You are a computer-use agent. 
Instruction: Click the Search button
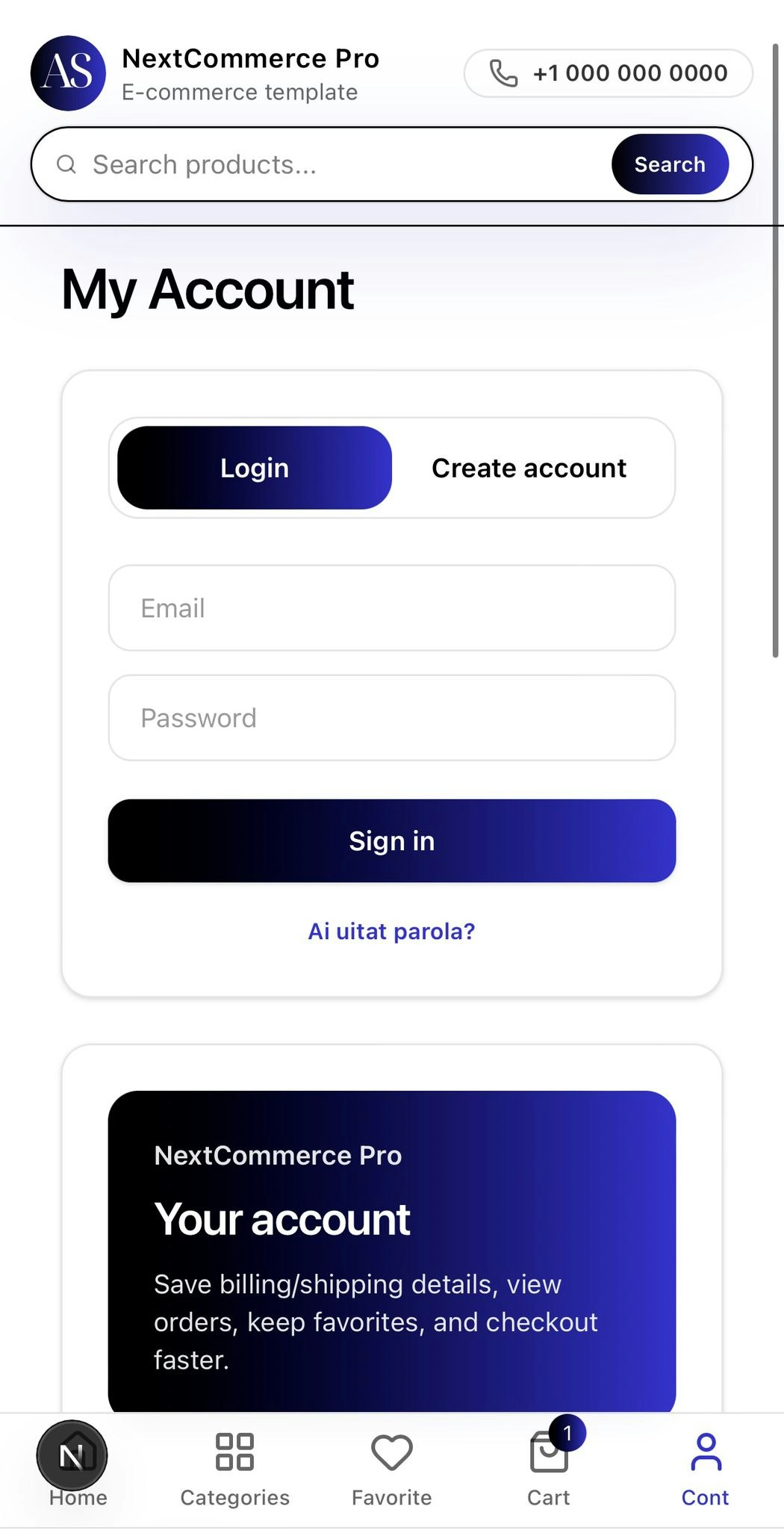point(670,164)
